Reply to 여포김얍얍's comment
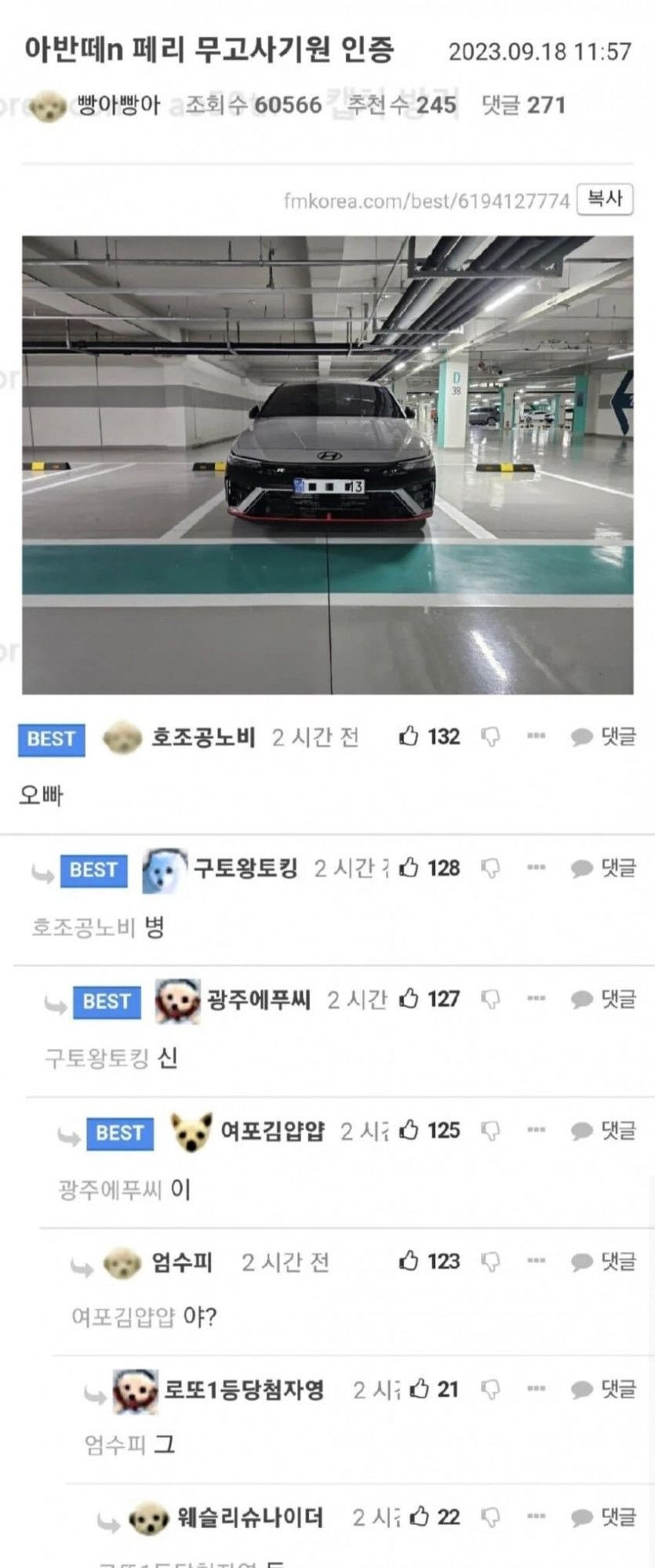This screenshot has height=1568, width=655. pos(603,1131)
